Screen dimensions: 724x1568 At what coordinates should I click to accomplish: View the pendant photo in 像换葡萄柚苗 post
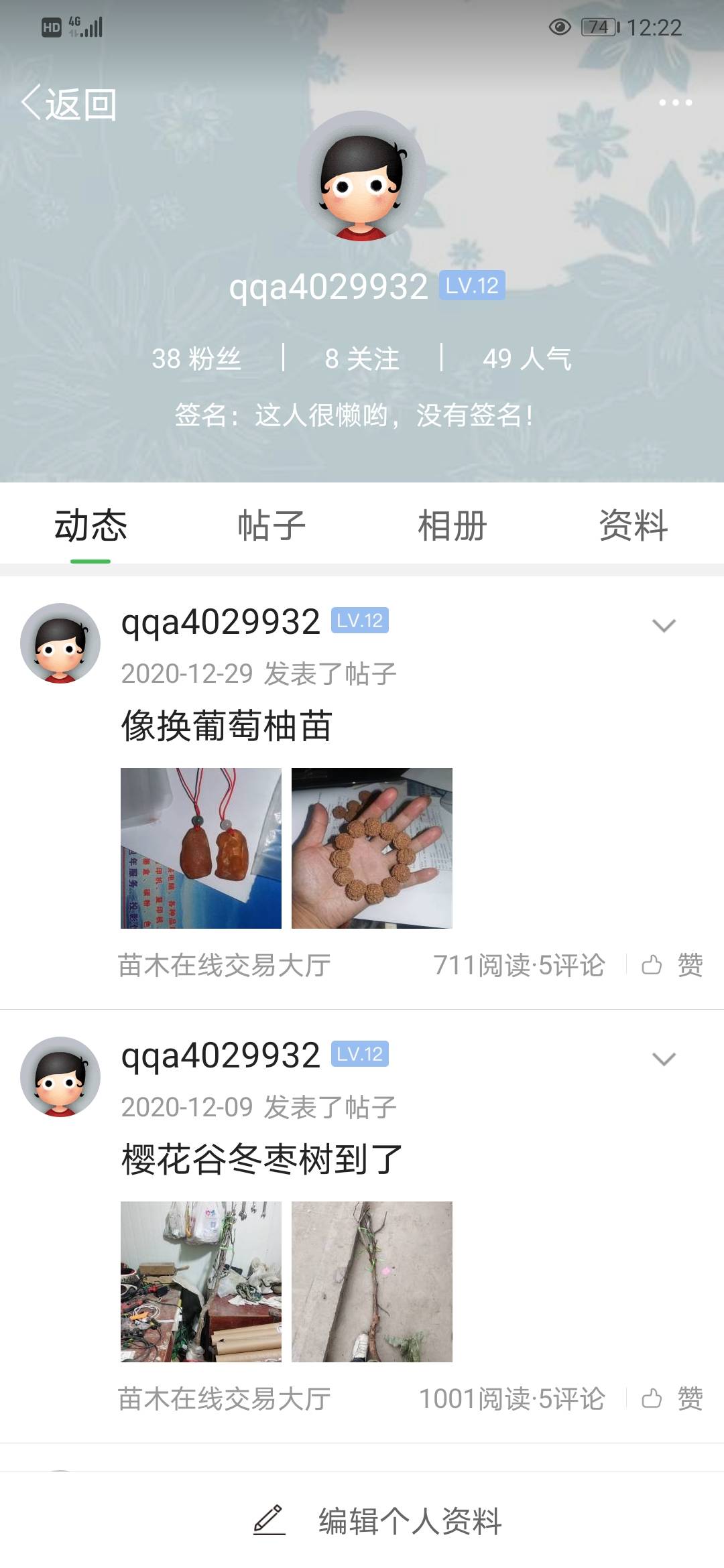(x=201, y=848)
